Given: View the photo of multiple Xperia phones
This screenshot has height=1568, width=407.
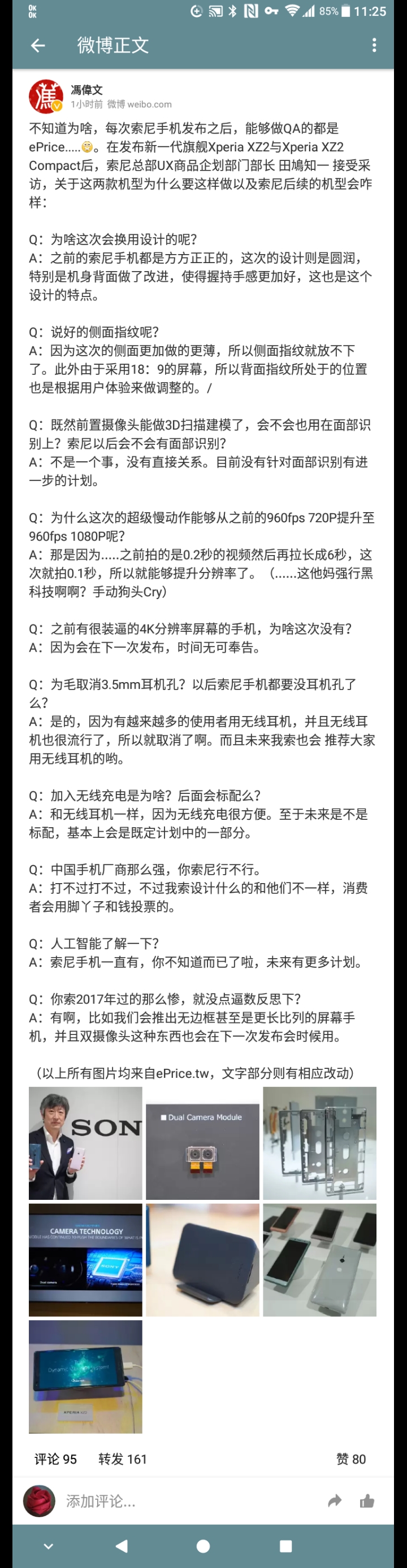Looking at the screenshot, I should click(x=319, y=1259).
